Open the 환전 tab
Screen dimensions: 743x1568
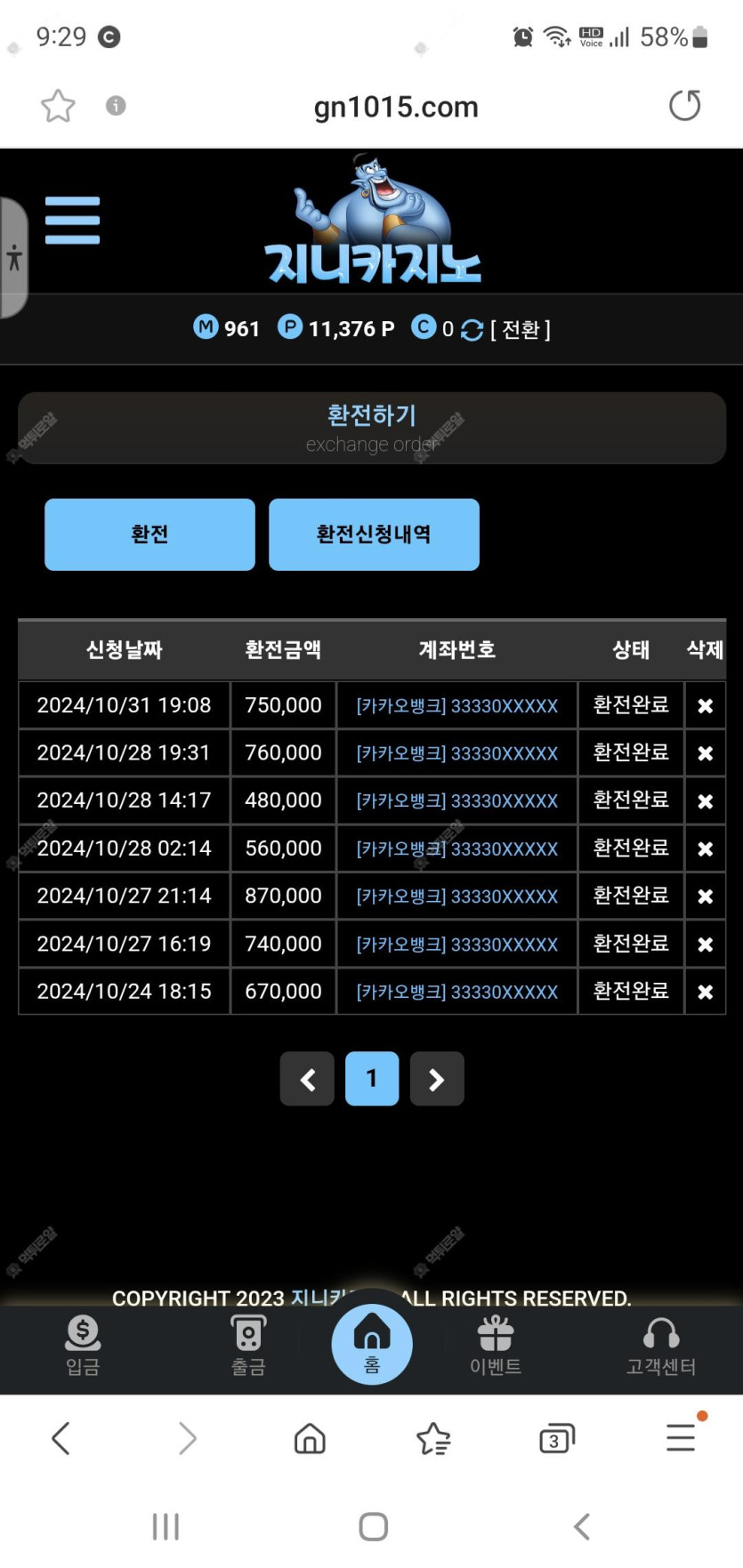pyautogui.click(x=149, y=535)
